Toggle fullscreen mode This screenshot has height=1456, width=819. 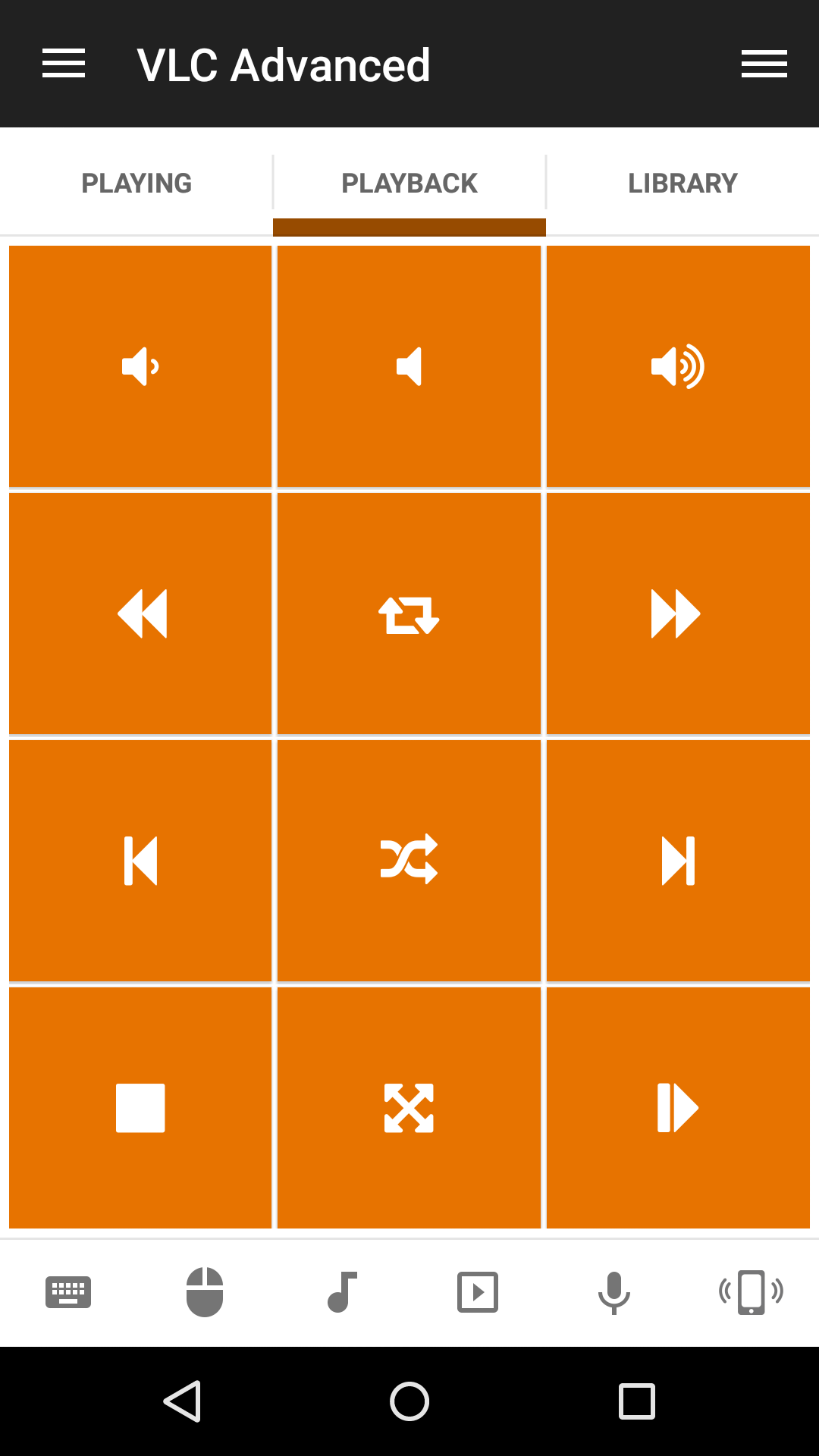[409, 1108]
